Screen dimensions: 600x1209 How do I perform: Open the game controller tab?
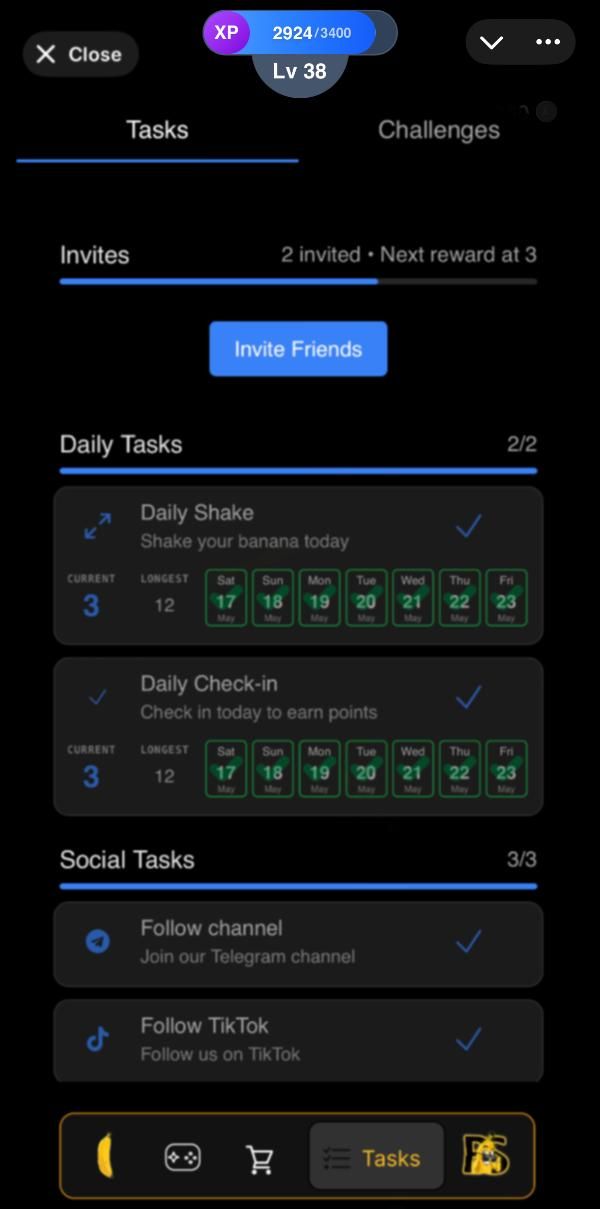(x=182, y=1157)
